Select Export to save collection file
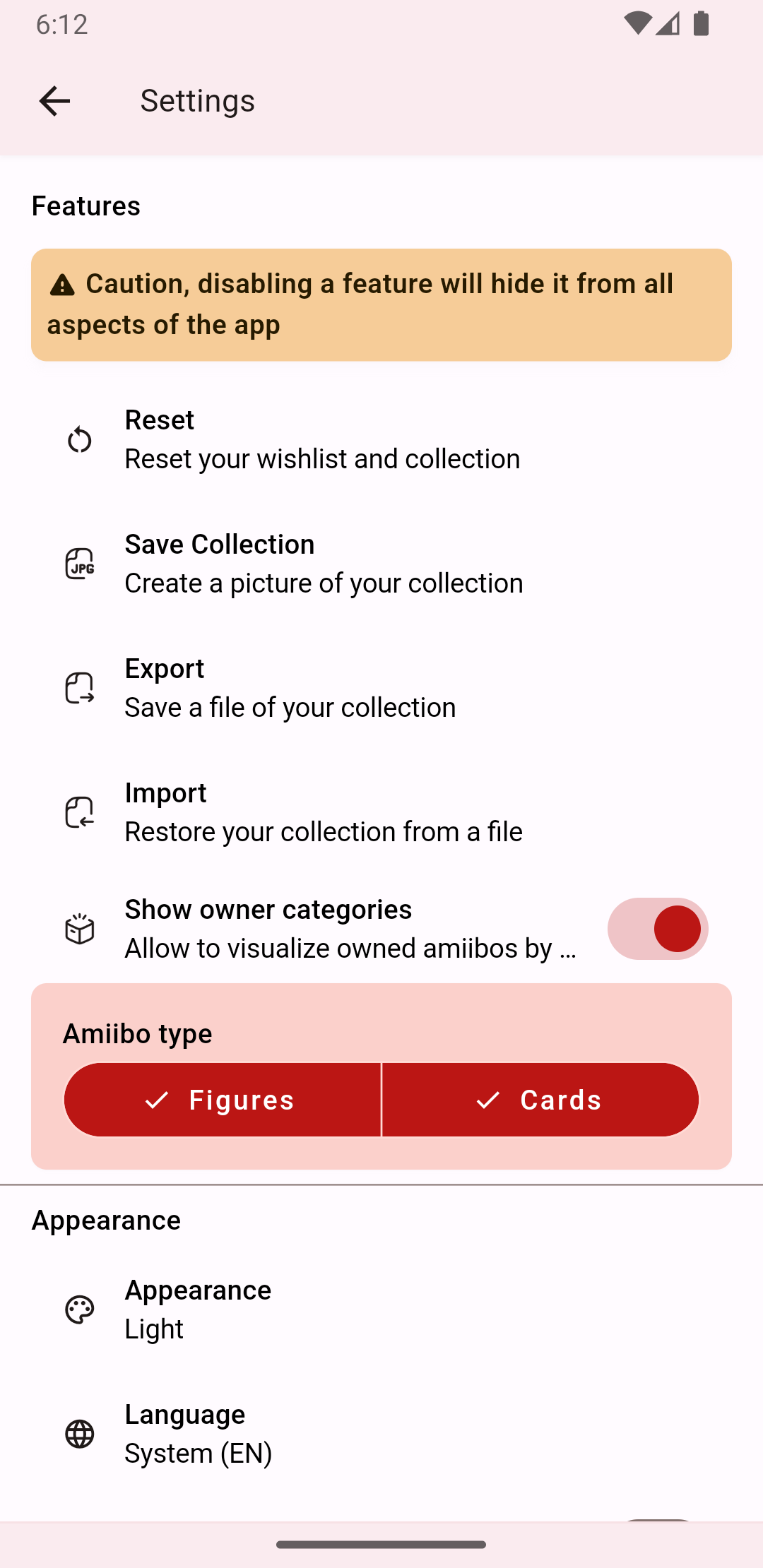The height and width of the screenshot is (1568, 763). click(381, 688)
